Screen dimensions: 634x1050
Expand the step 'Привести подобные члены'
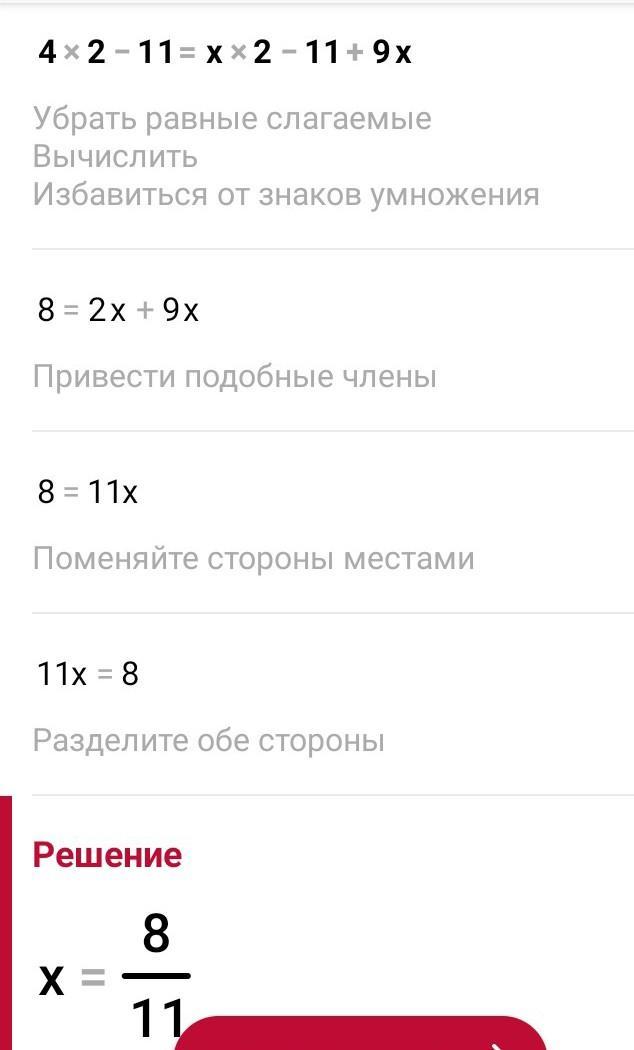click(235, 376)
